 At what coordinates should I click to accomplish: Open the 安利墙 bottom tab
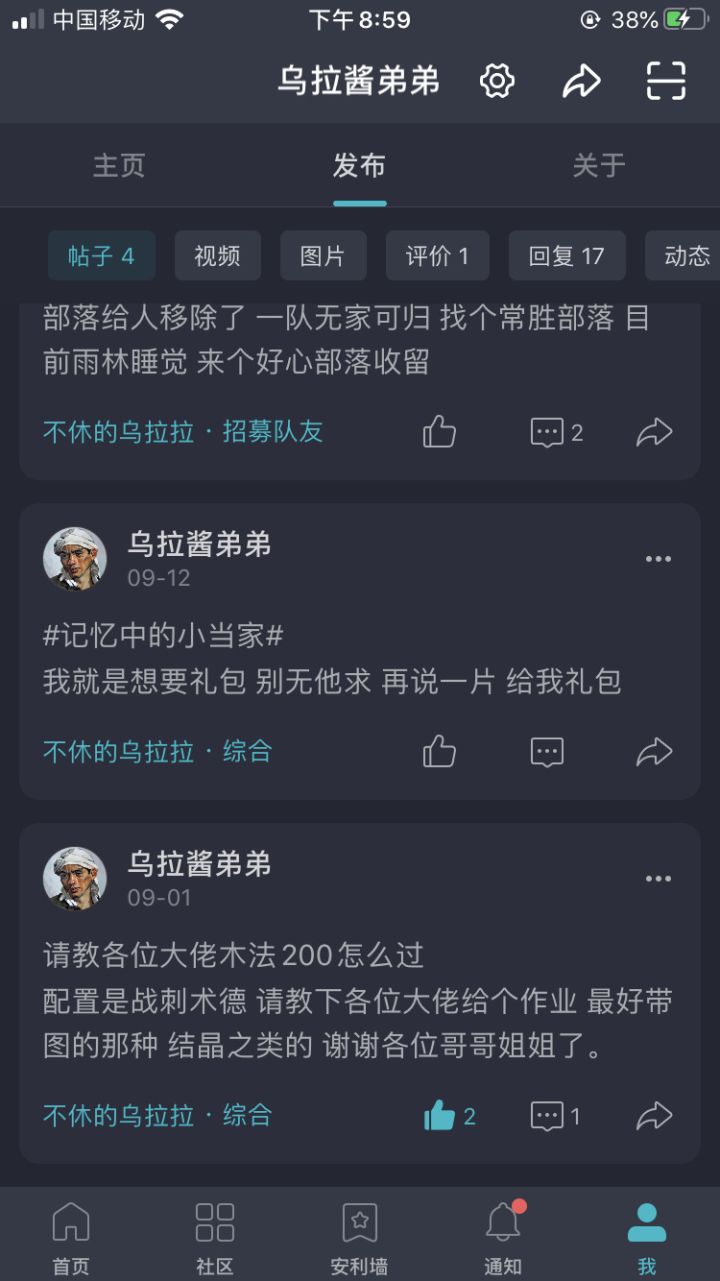click(x=359, y=1238)
